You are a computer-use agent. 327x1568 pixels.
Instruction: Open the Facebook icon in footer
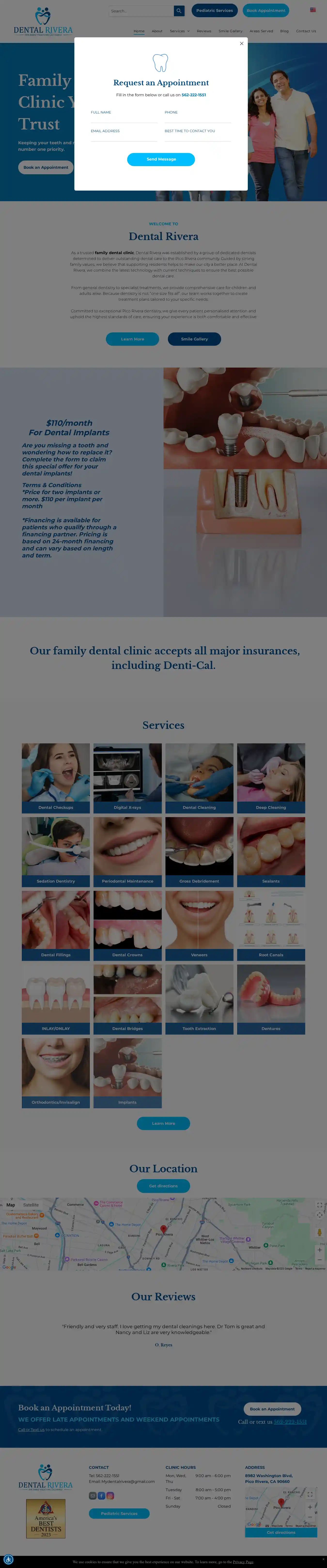coord(101,1496)
